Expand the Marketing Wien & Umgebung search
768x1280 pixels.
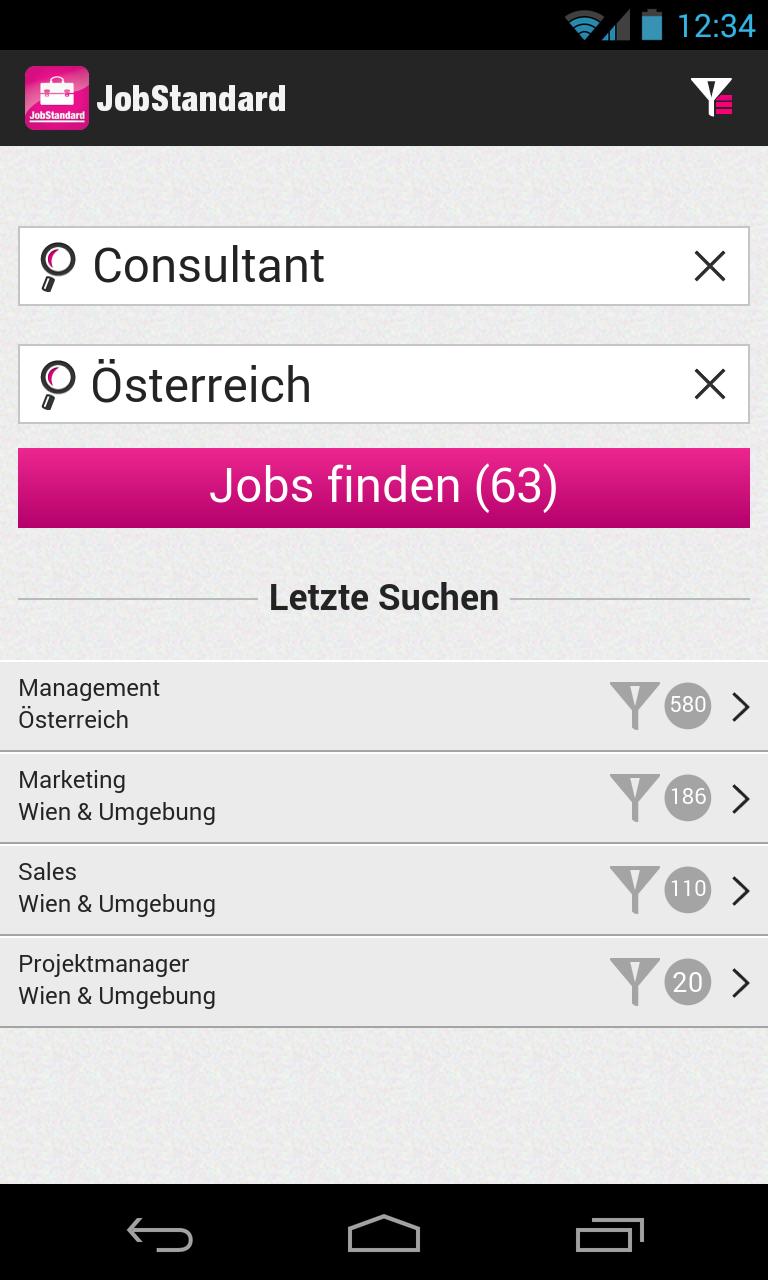click(300, 795)
